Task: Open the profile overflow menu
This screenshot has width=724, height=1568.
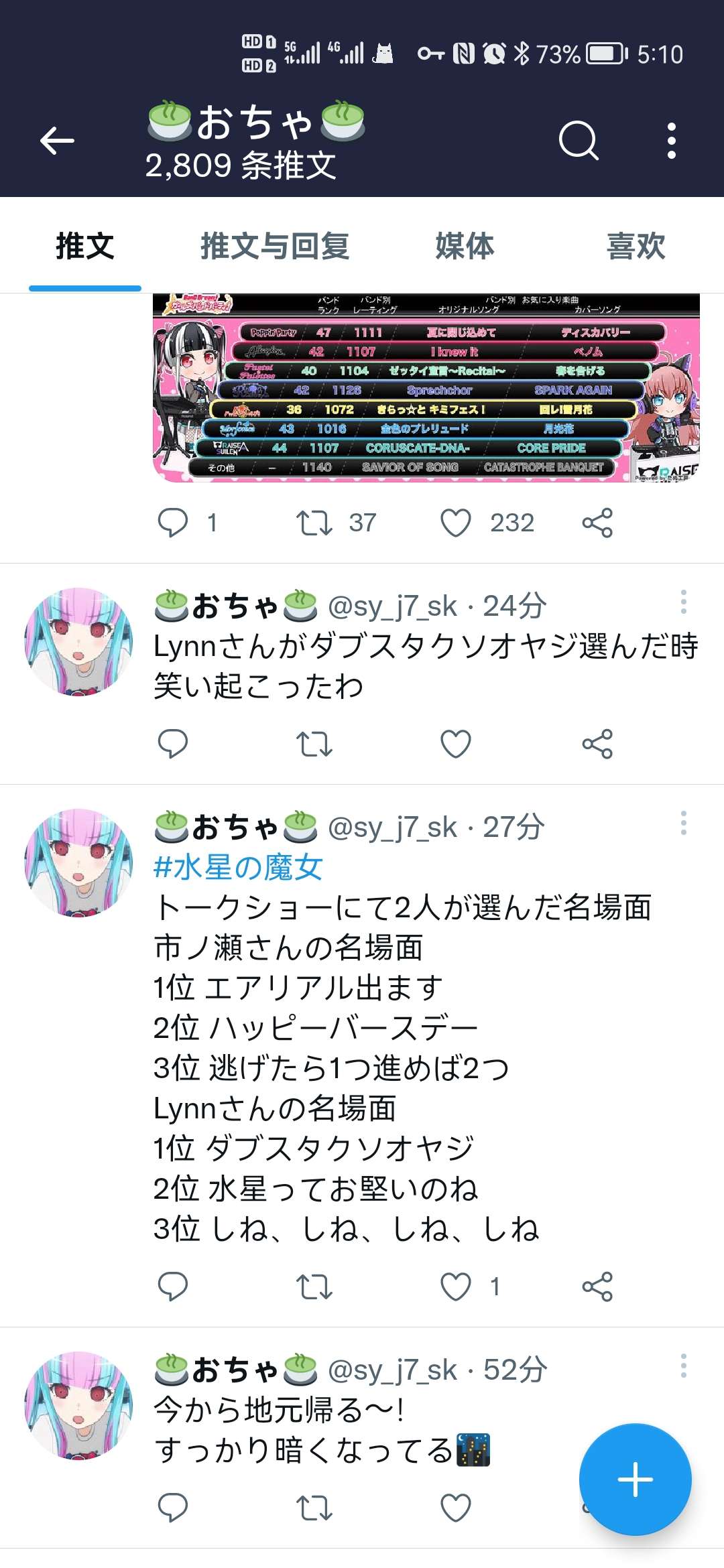Action: tap(671, 141)
